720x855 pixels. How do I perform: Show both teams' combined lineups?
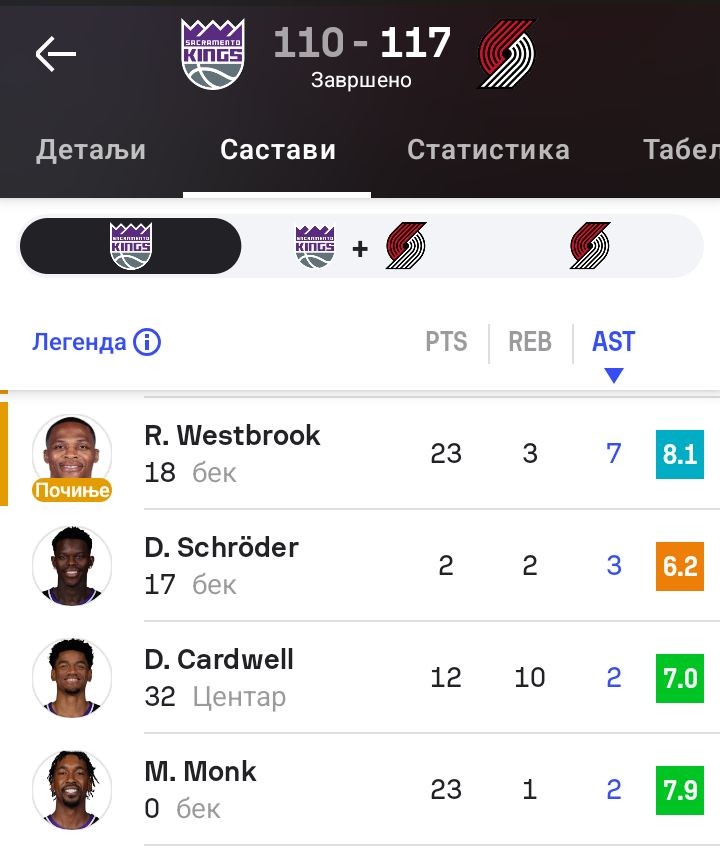point(360,246)
